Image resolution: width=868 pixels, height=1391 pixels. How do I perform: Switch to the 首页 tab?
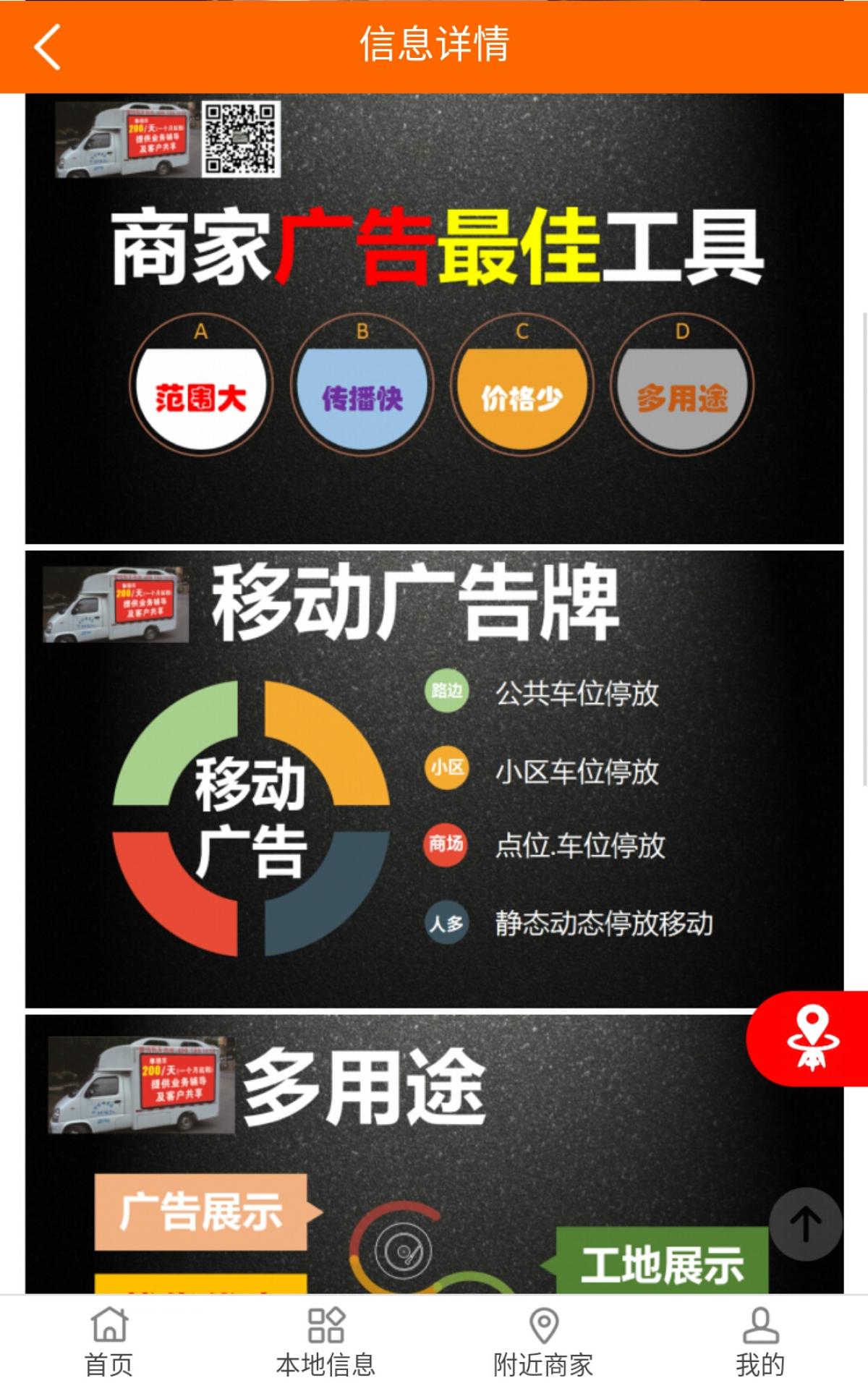[x=109, y=1342]
